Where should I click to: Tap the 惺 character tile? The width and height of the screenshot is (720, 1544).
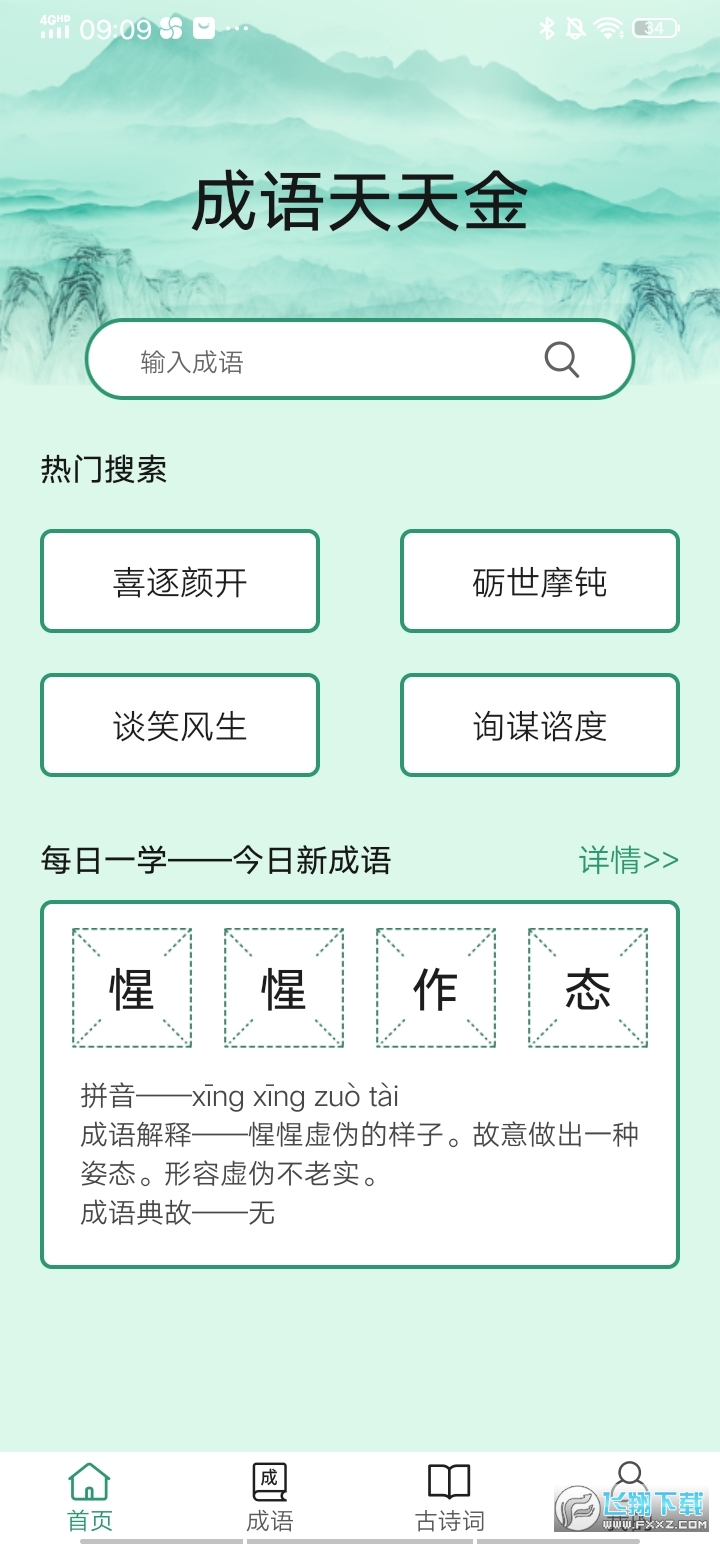pyautogui.click(x=132, y=986)
